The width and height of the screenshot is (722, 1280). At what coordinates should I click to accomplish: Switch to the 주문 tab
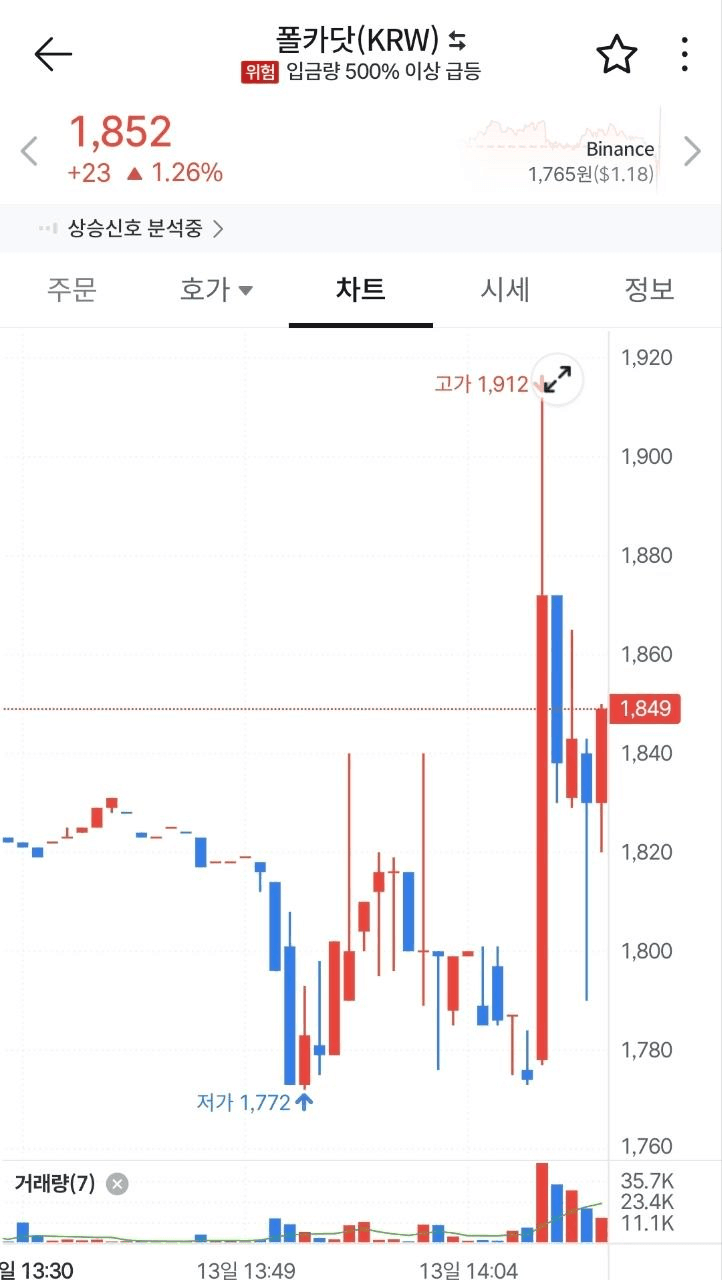coord(72,290)
